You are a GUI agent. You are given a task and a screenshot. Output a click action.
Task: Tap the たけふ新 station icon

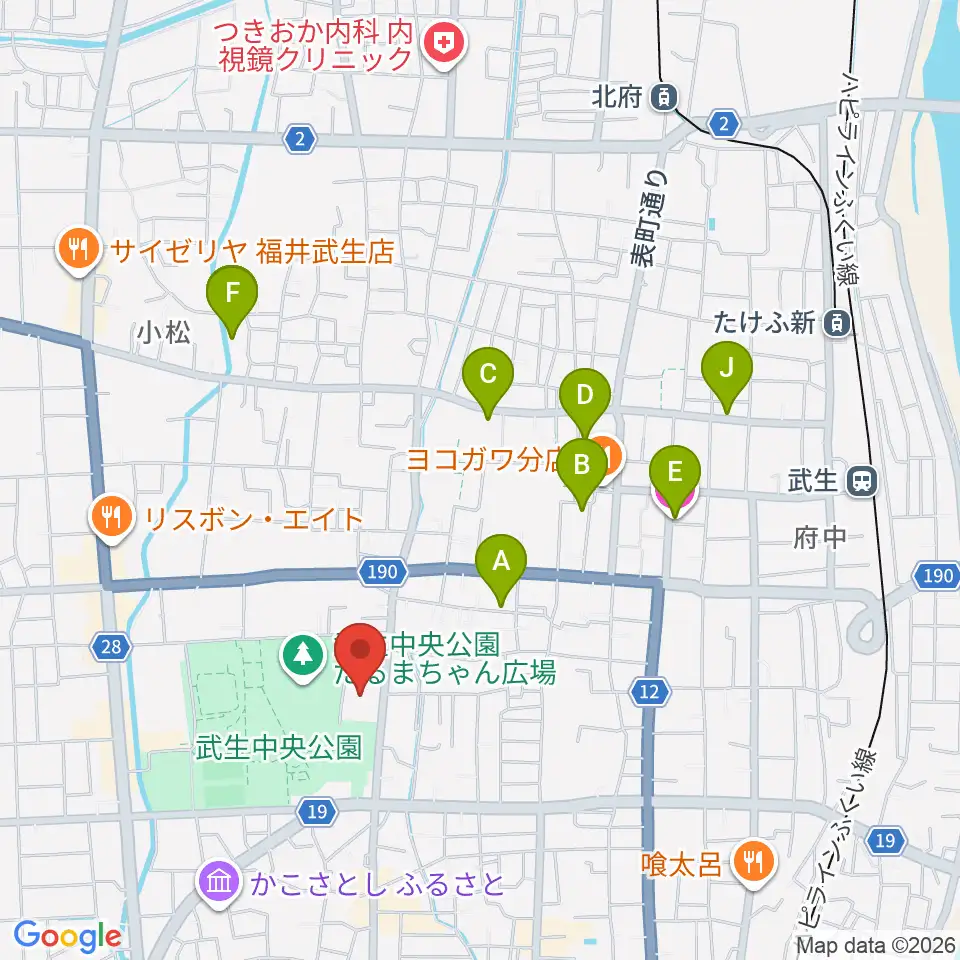point(836,323)
